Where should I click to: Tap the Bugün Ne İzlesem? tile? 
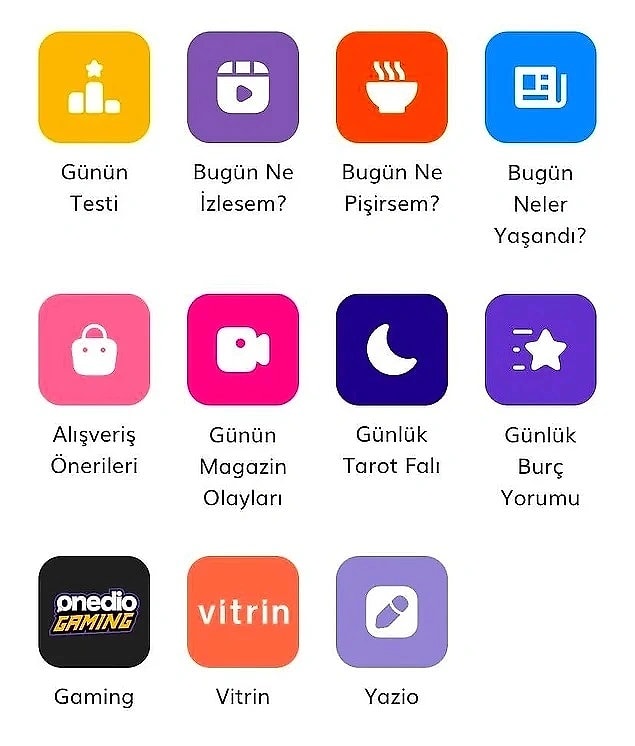pos(243,88)
